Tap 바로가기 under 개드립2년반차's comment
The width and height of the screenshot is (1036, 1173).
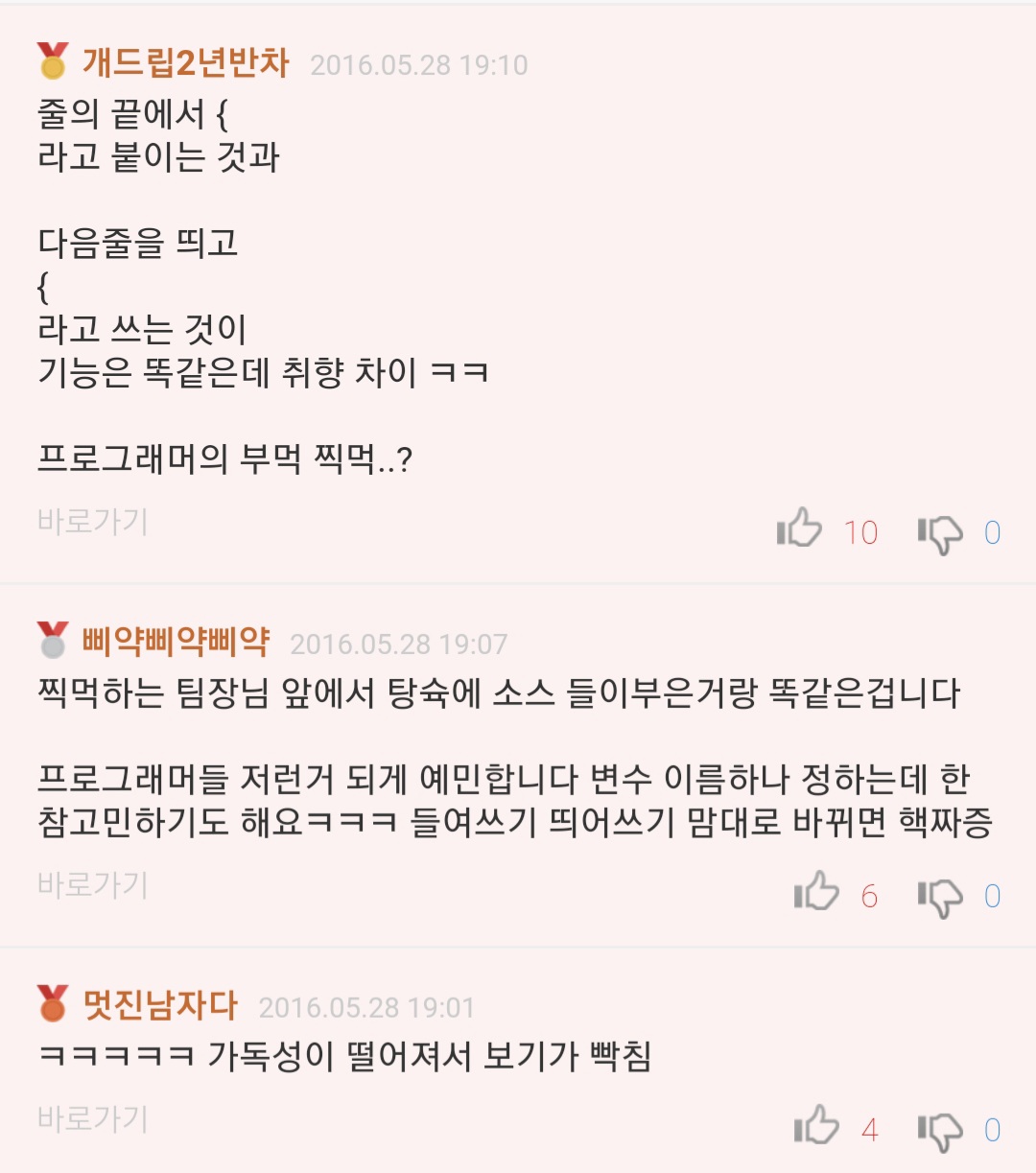[x=92, y=522]
